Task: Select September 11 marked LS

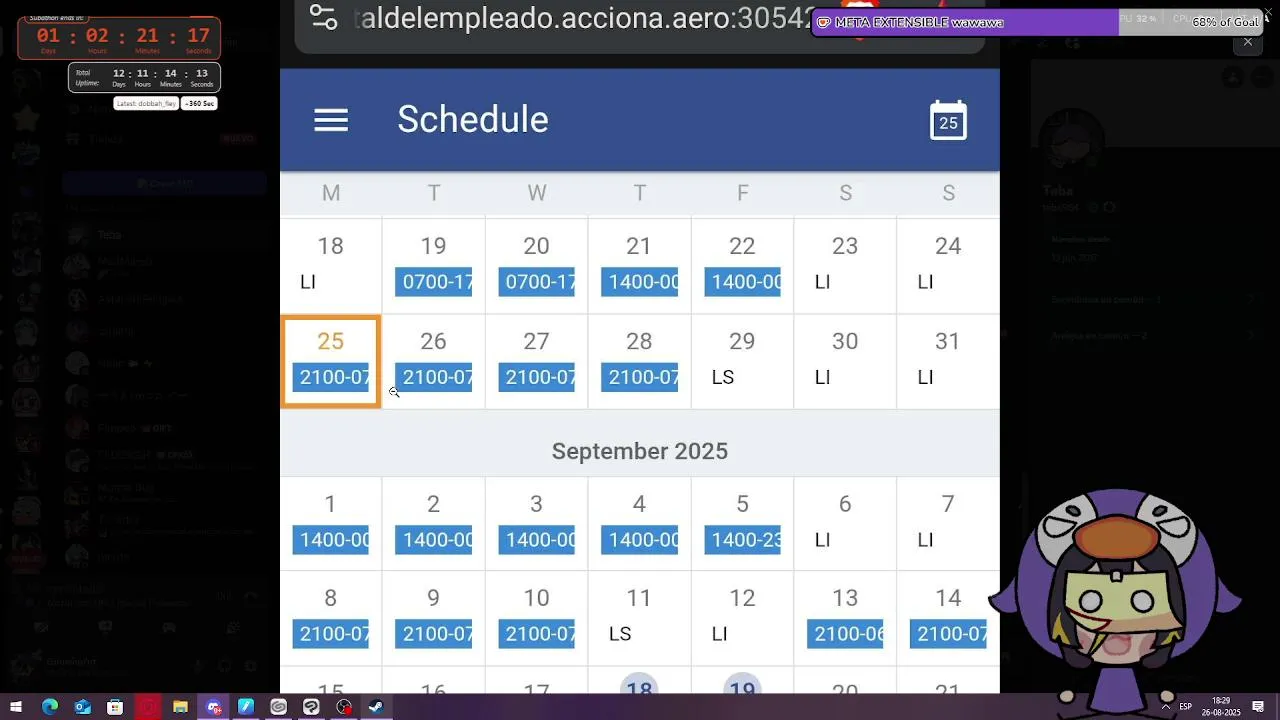Action: [x=639, y=618]
